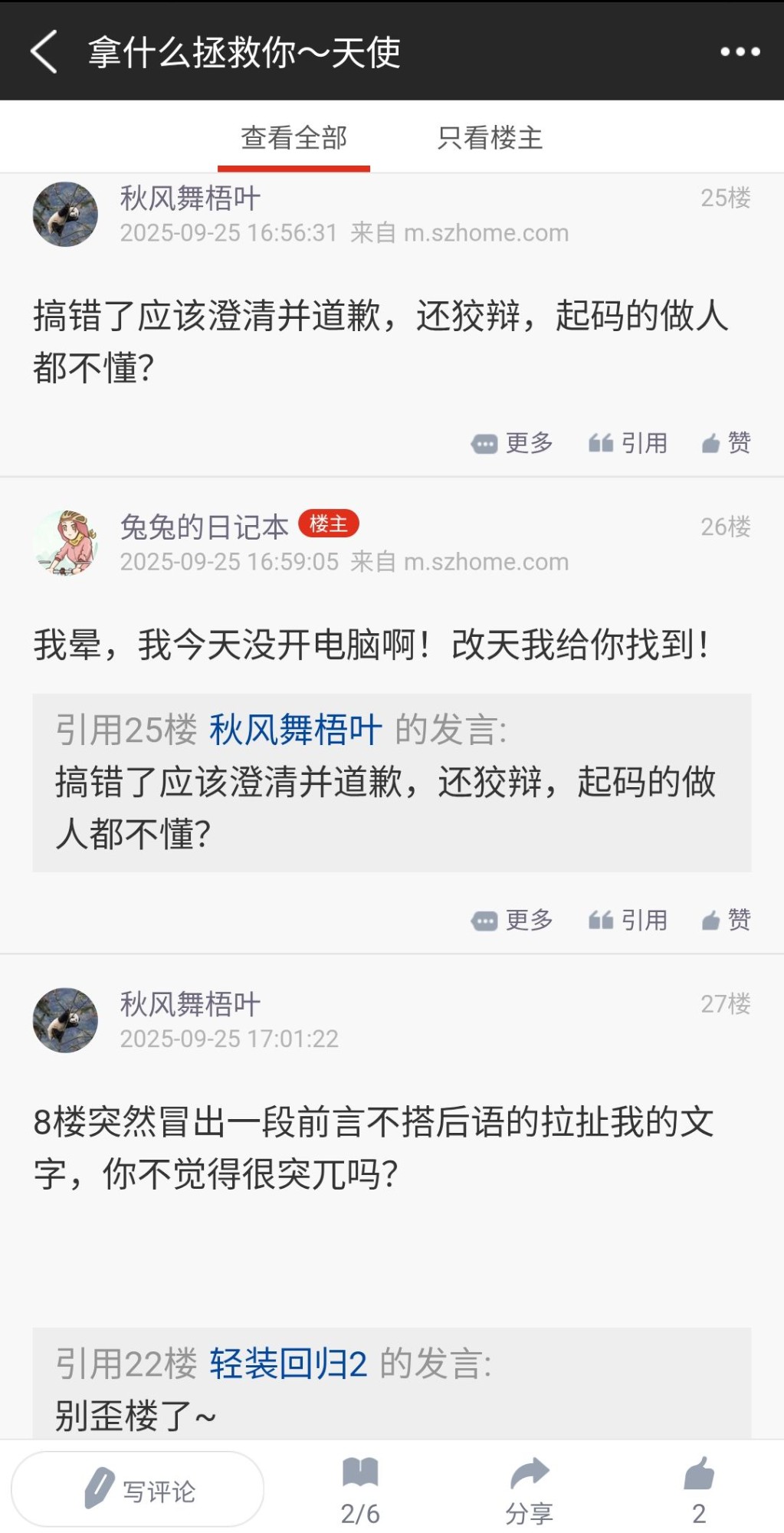Like the 25楼 post with 赞
Image resolution: width=784 pixels, height=1533 pixels.
click(726, 443)
